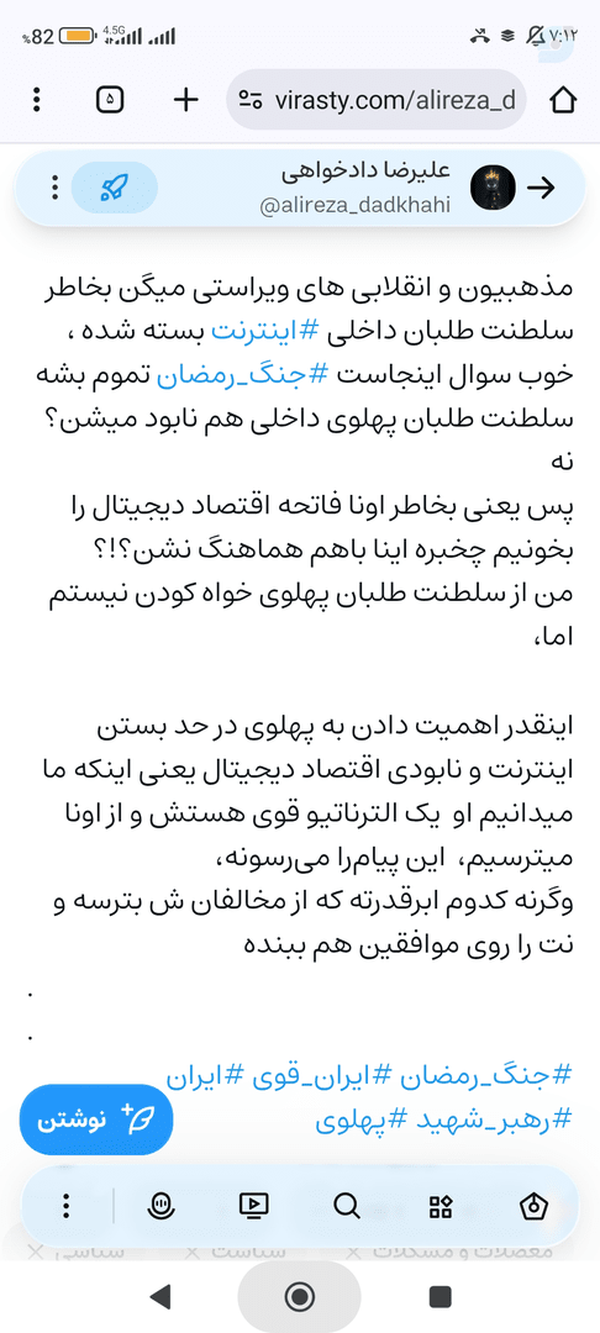Go back with the system back button

(x=158, y=1297)
